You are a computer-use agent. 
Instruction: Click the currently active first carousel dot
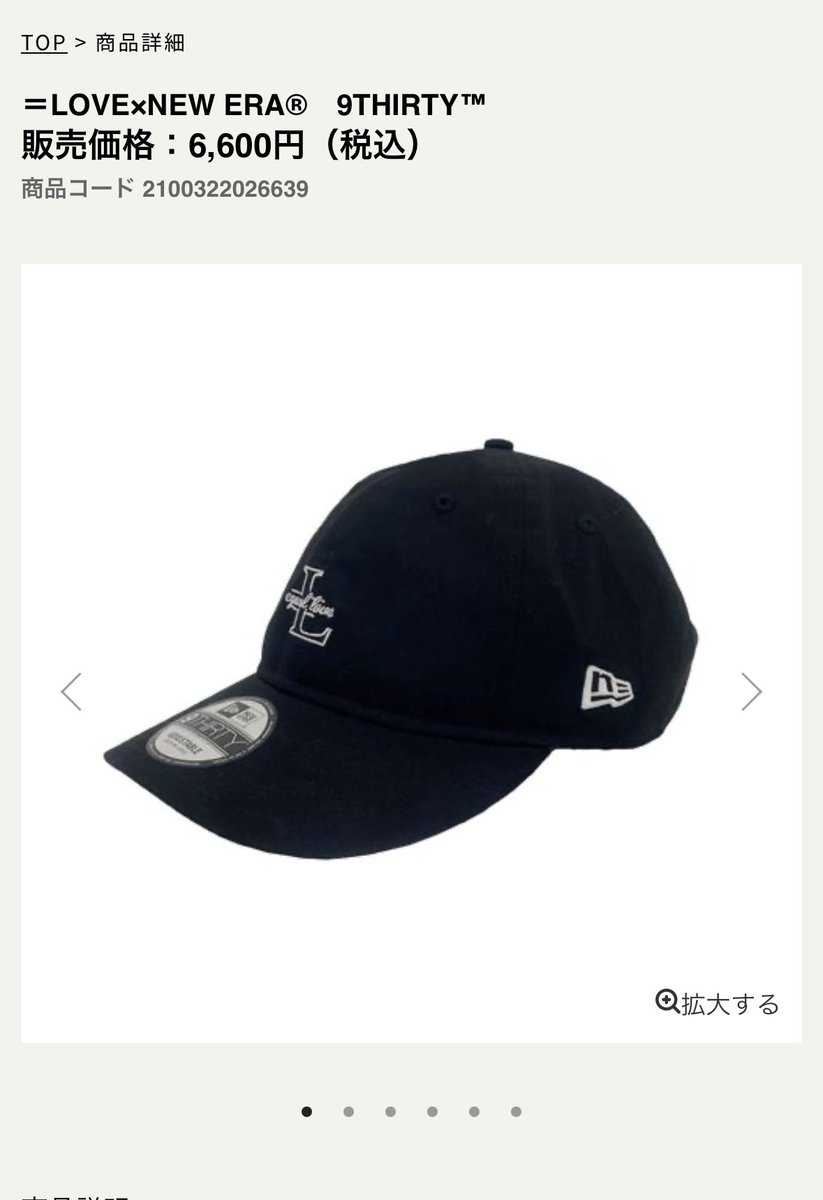[306, 1109]
